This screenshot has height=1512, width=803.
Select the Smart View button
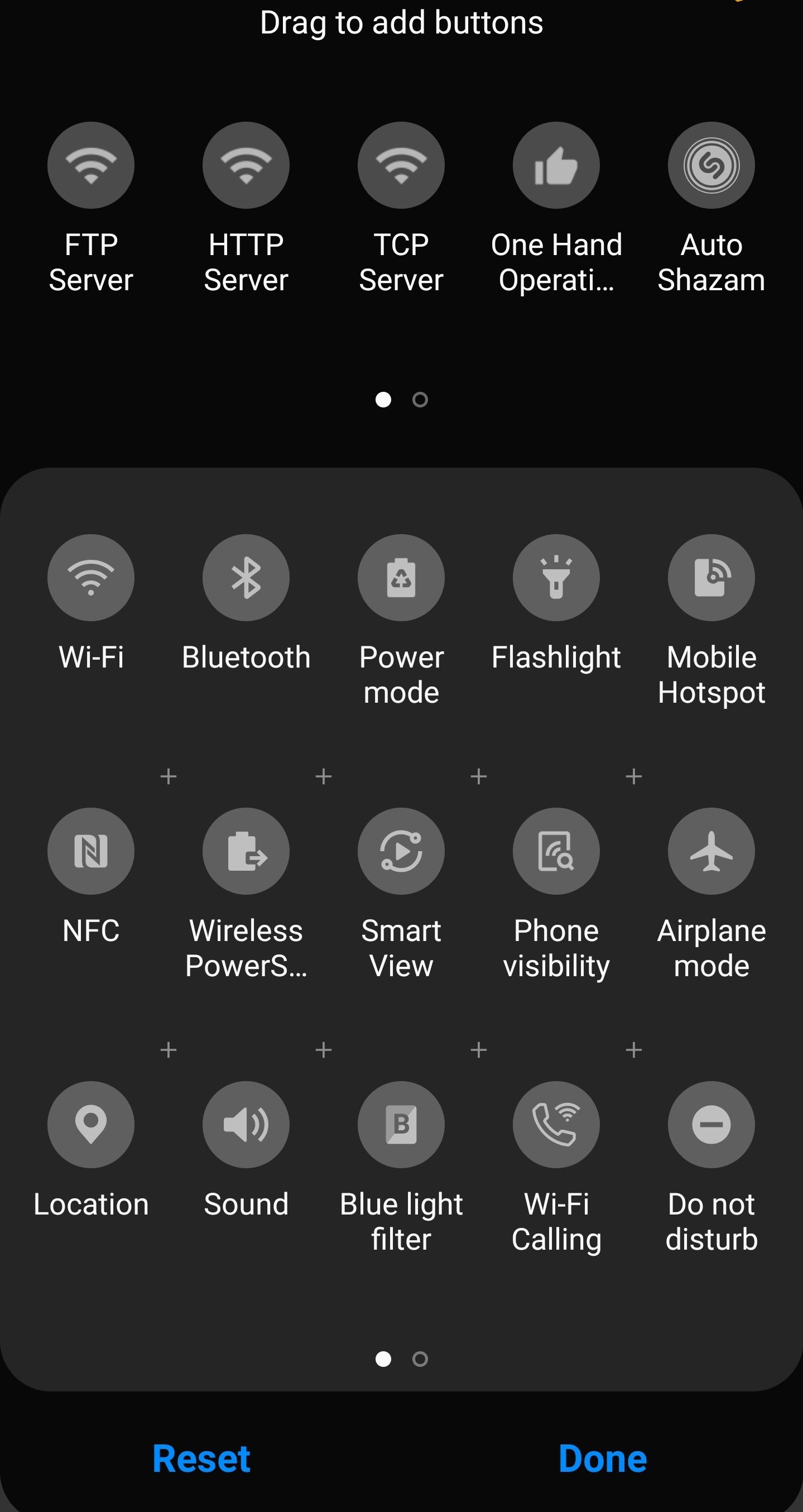point(401,851)
